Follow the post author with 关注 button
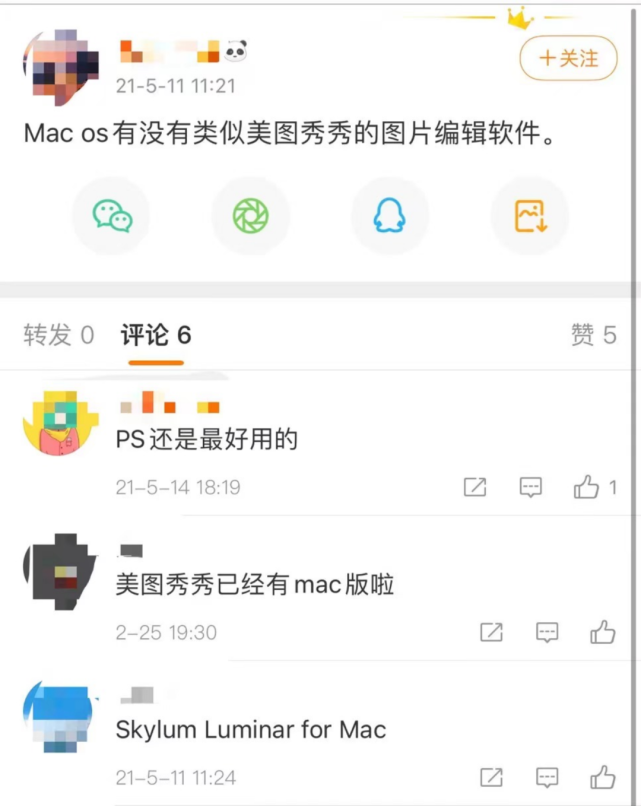This screenshot has width=641, height=806. (x=568, y=59)
